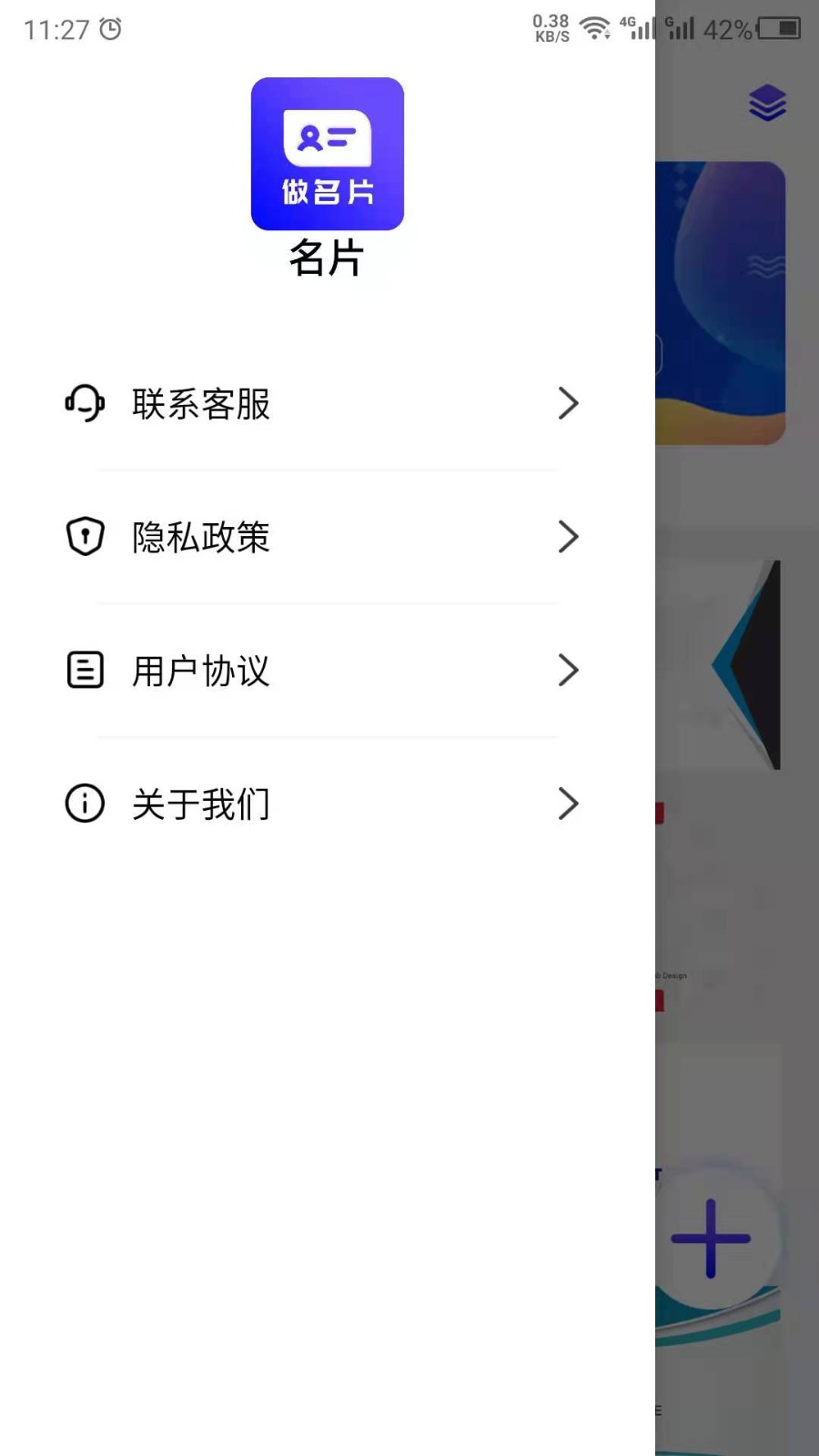Select the 隐私政策 option

(x=200, y=537)
